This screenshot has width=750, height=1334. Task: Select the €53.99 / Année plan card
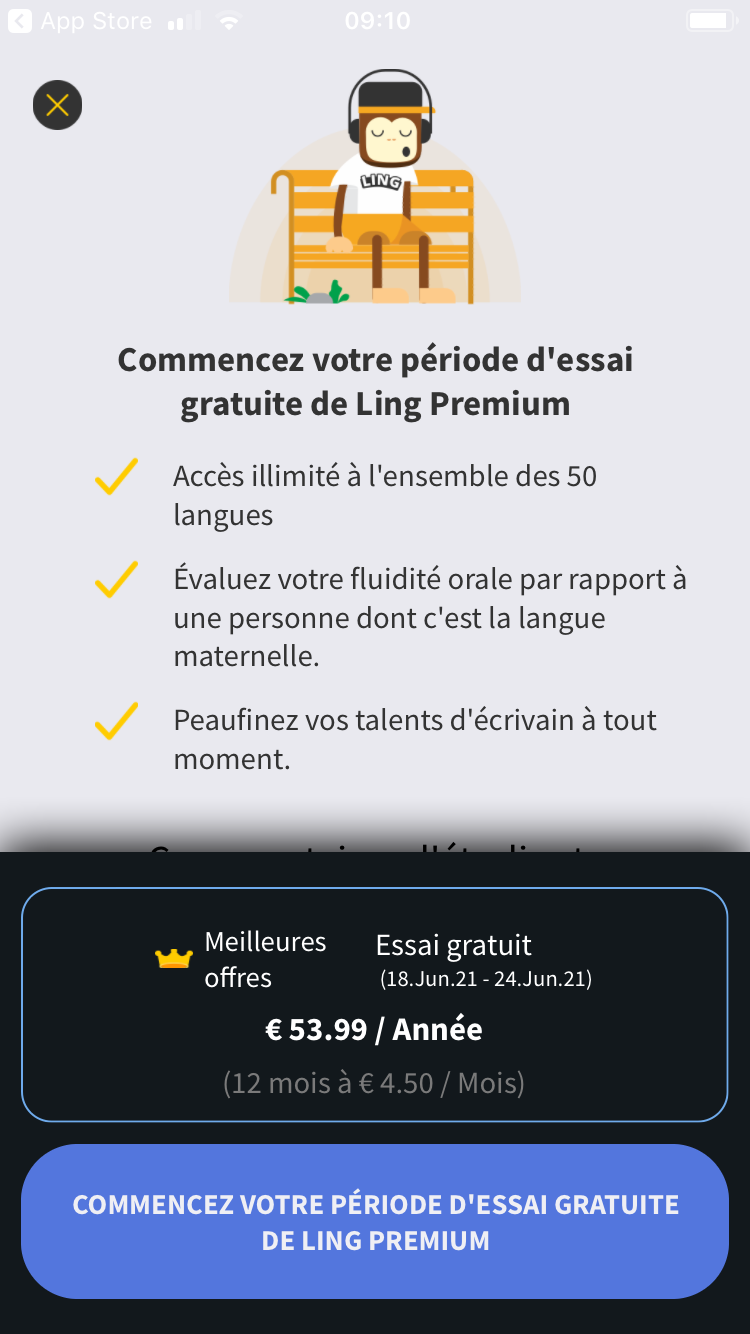tap(374, 1004)
